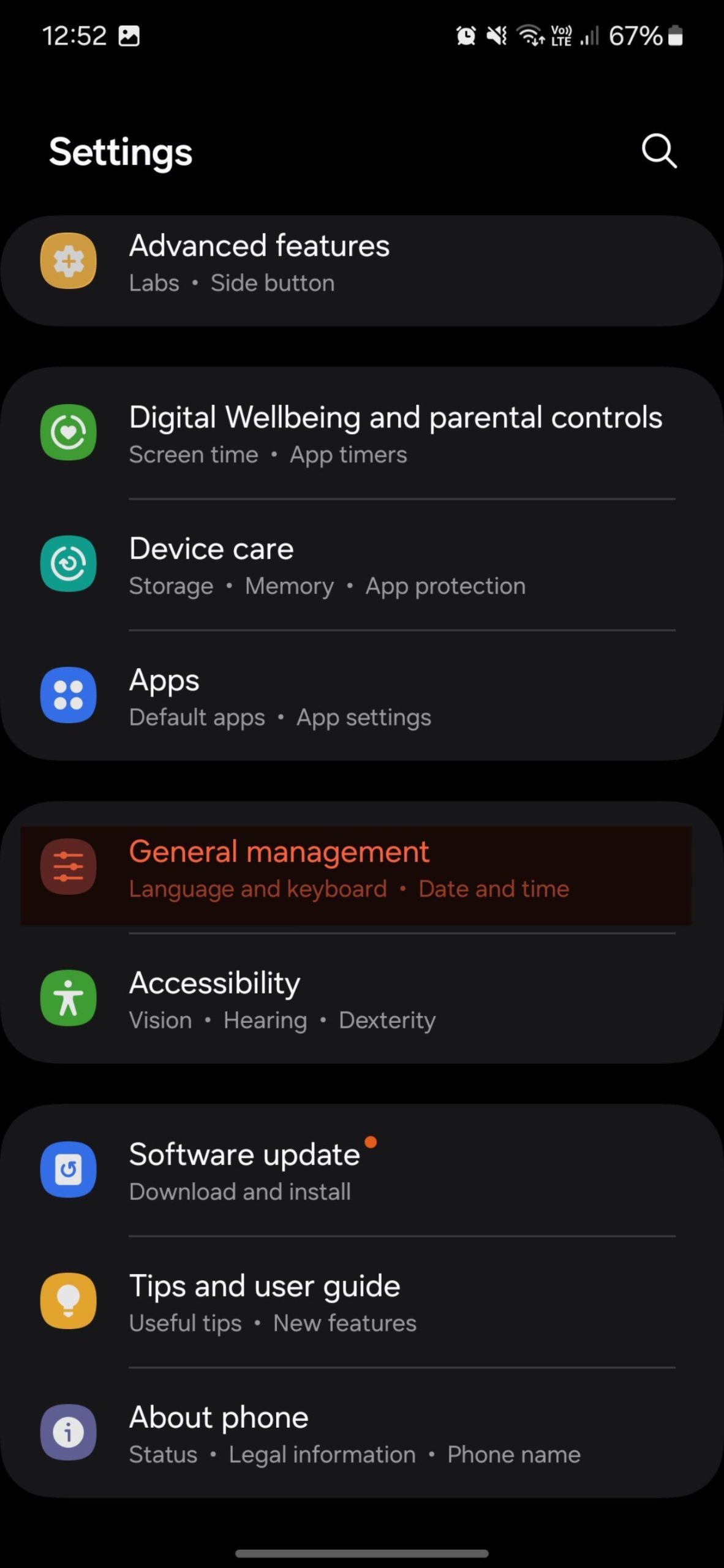724x1568 pixels.
Task: Open the highlighted General management entry
Action: click(361, 868)
